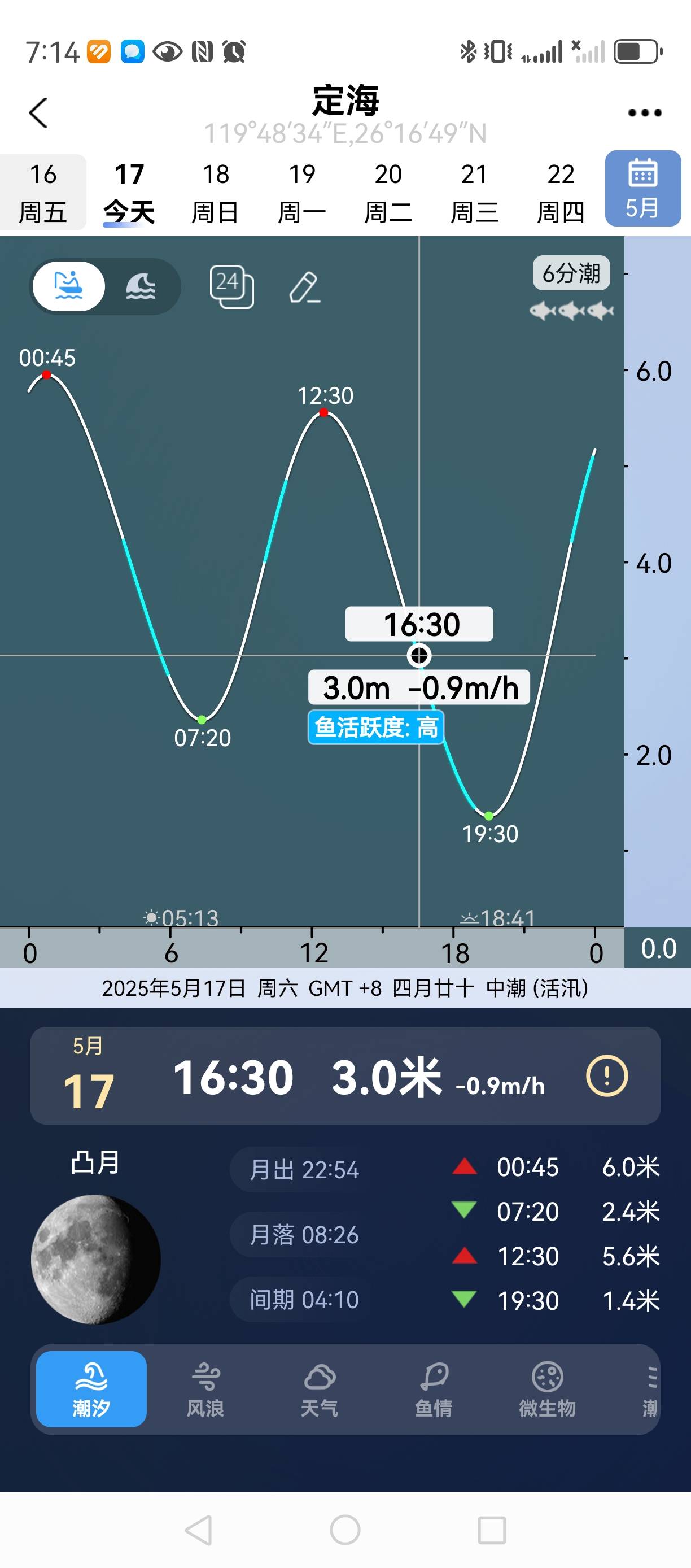
Task: Open the 天气 weather tab
Action: 320,1390
